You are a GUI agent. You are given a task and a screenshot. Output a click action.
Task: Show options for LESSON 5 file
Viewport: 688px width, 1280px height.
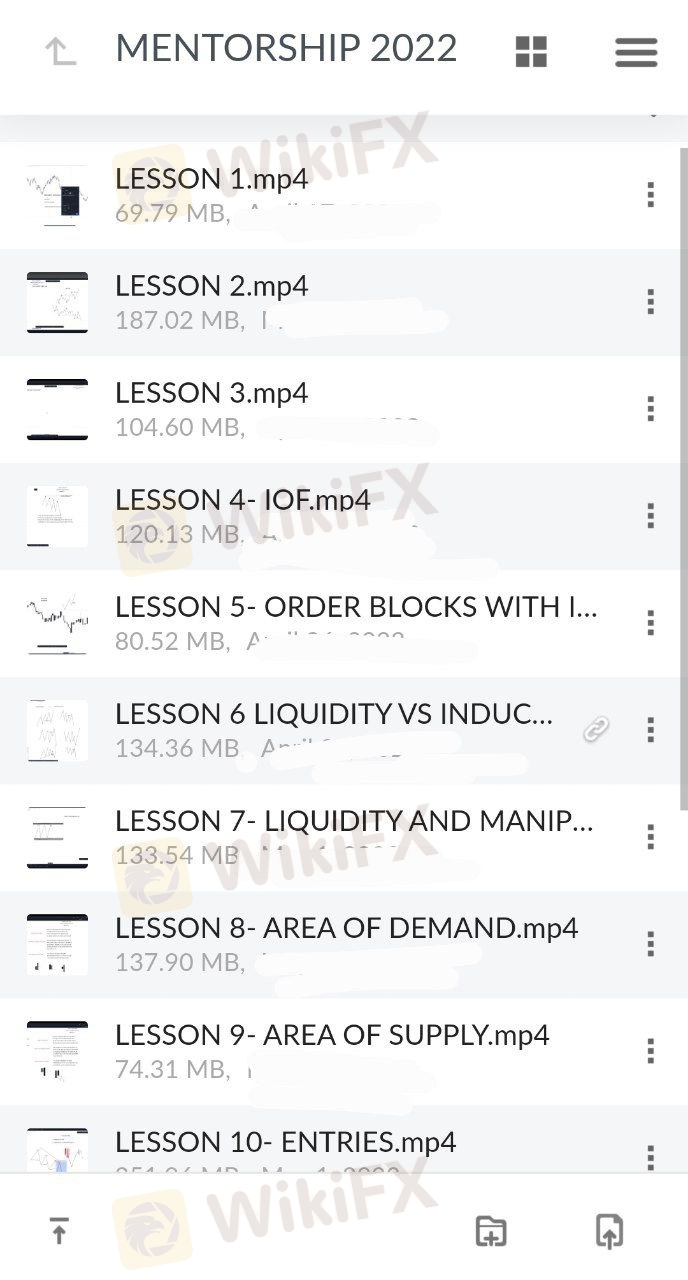(650, 623)
